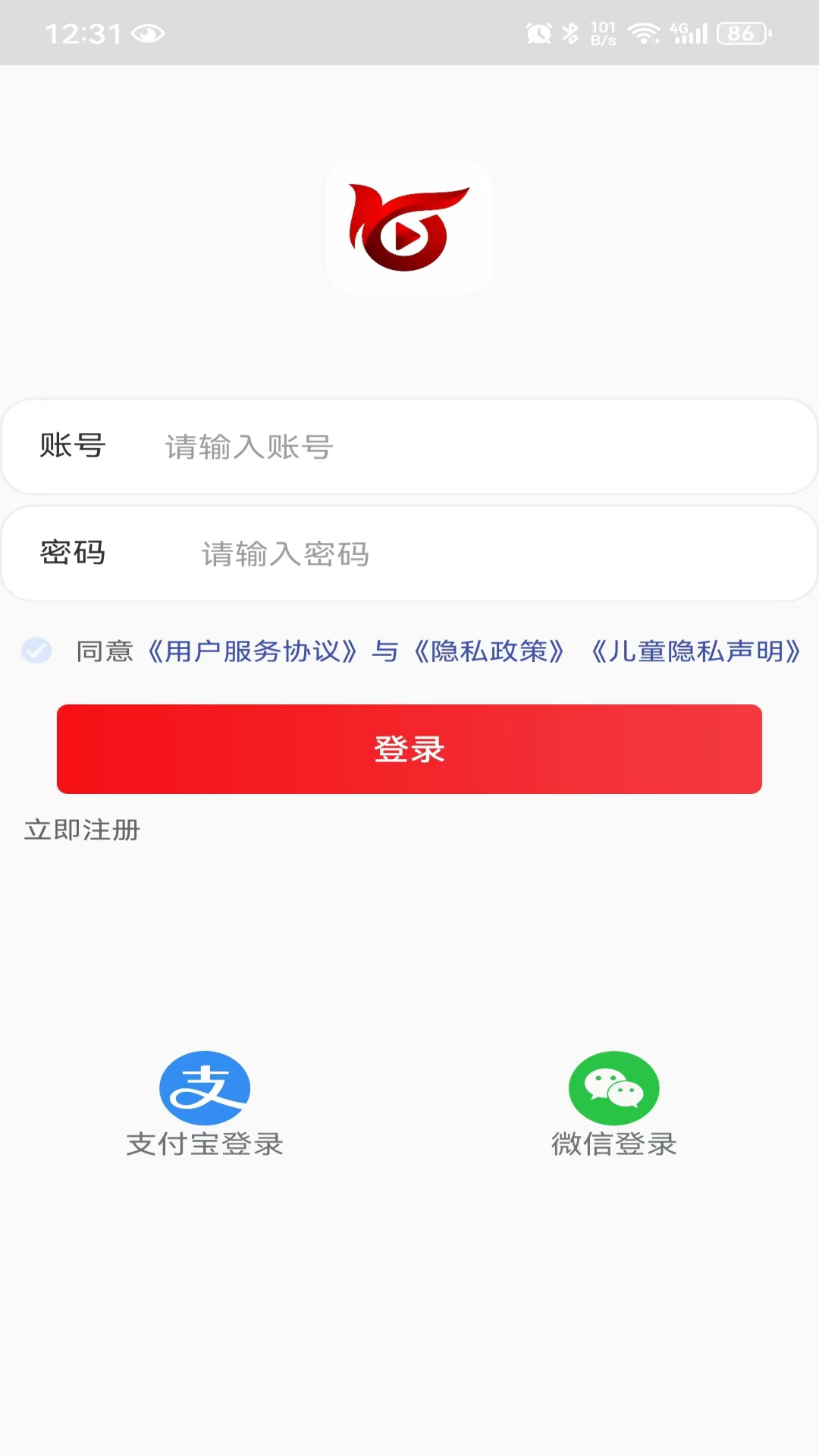Screen dimensions: 819x1456
Task: Click the 支付宝登录 label
Action: (205, 1145)
